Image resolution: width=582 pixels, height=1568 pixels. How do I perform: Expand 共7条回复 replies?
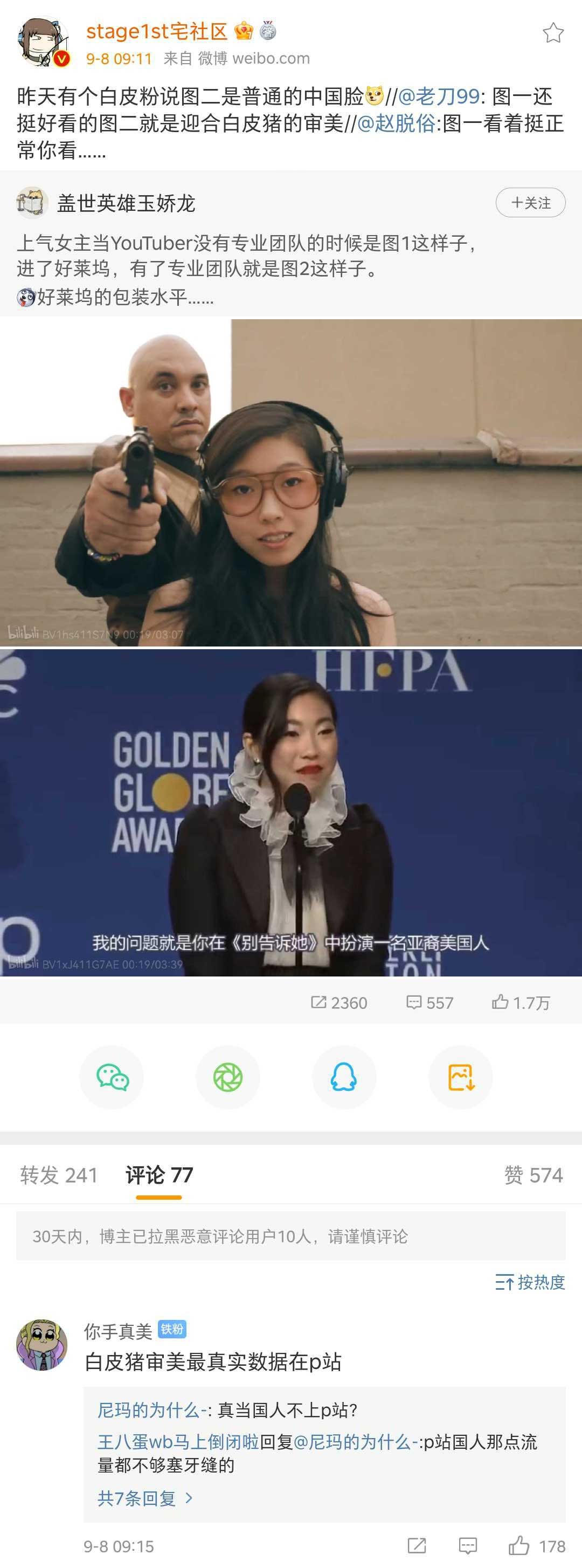click(145, 1498)
